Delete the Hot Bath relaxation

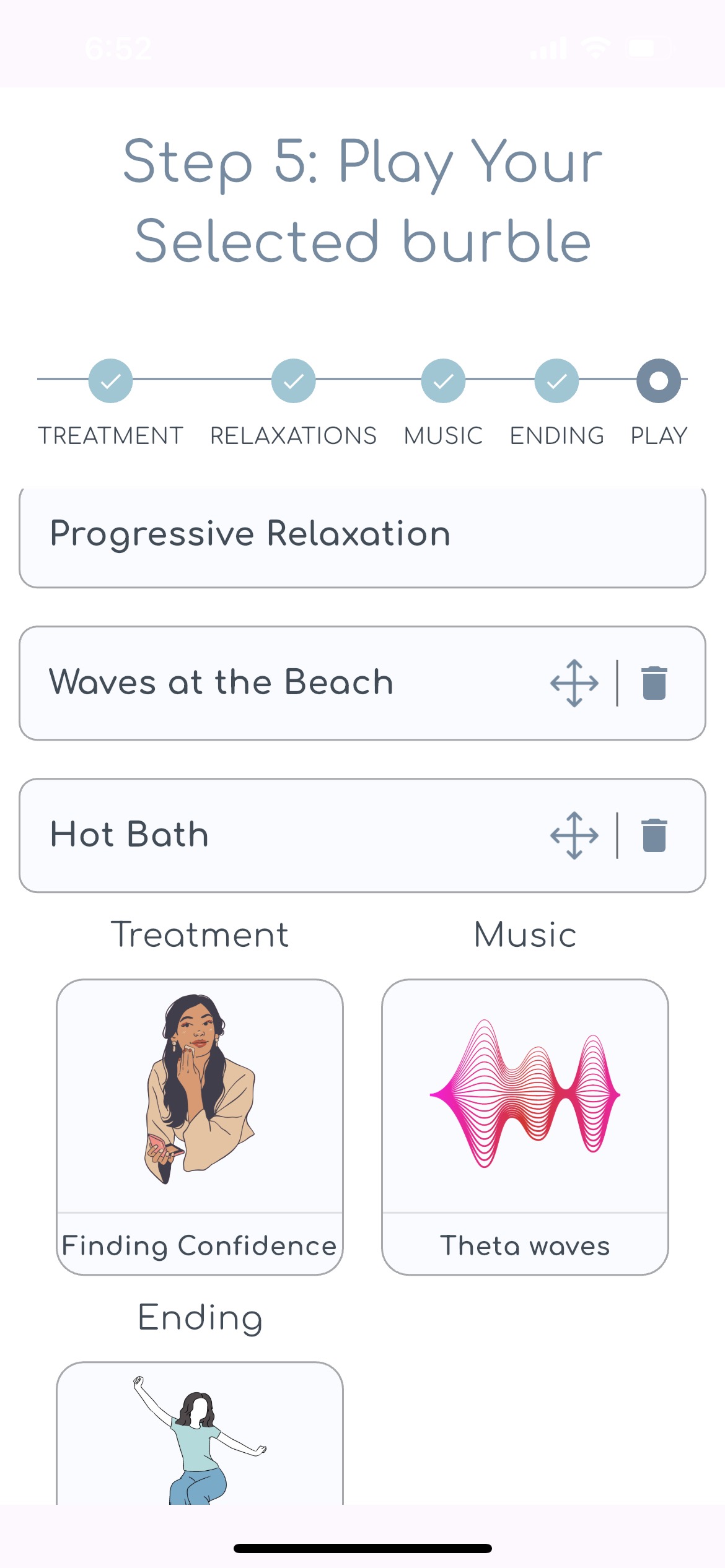click(654, 835)
